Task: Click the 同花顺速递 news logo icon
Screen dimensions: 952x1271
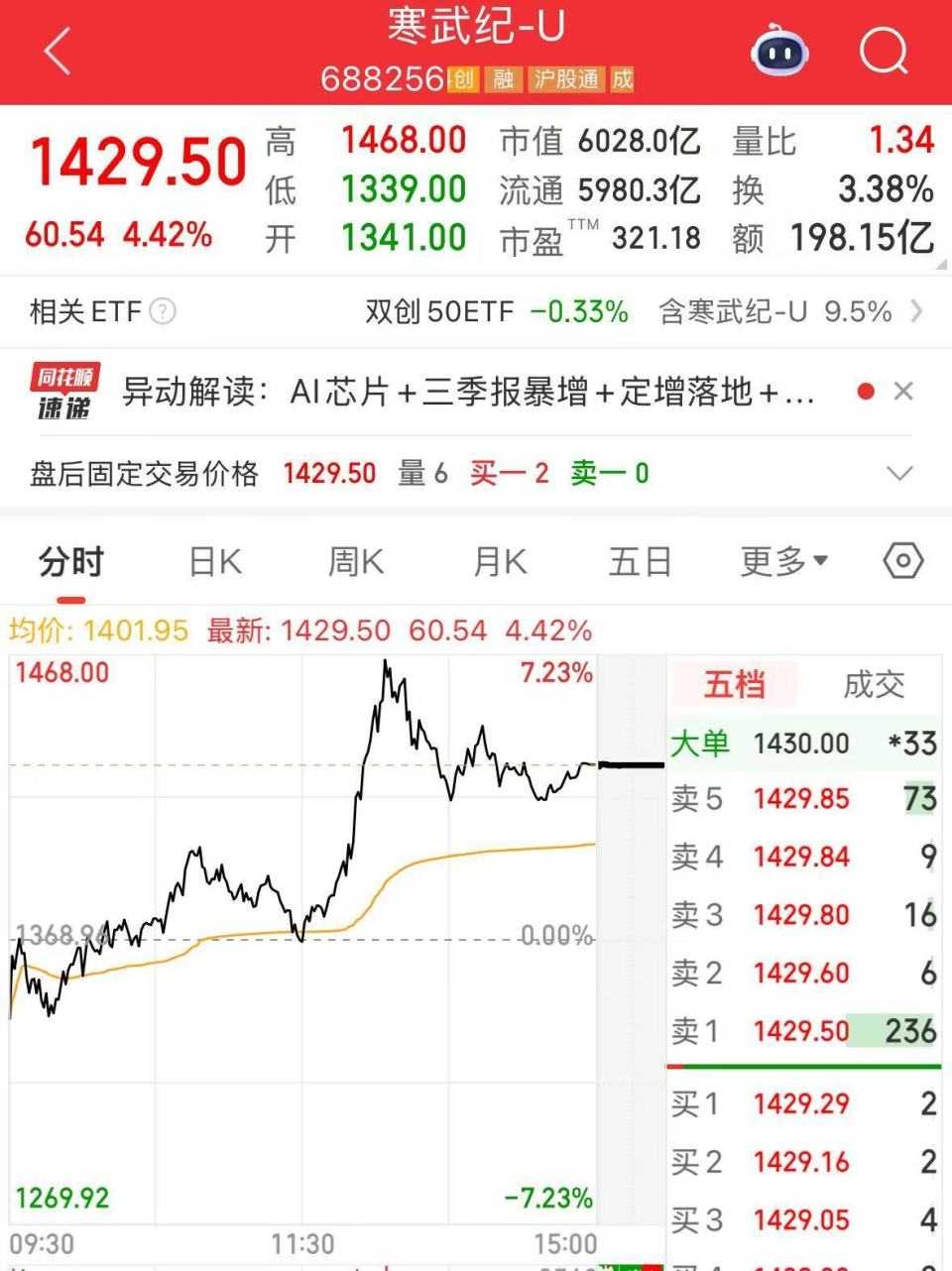Action: click(63, 391)
